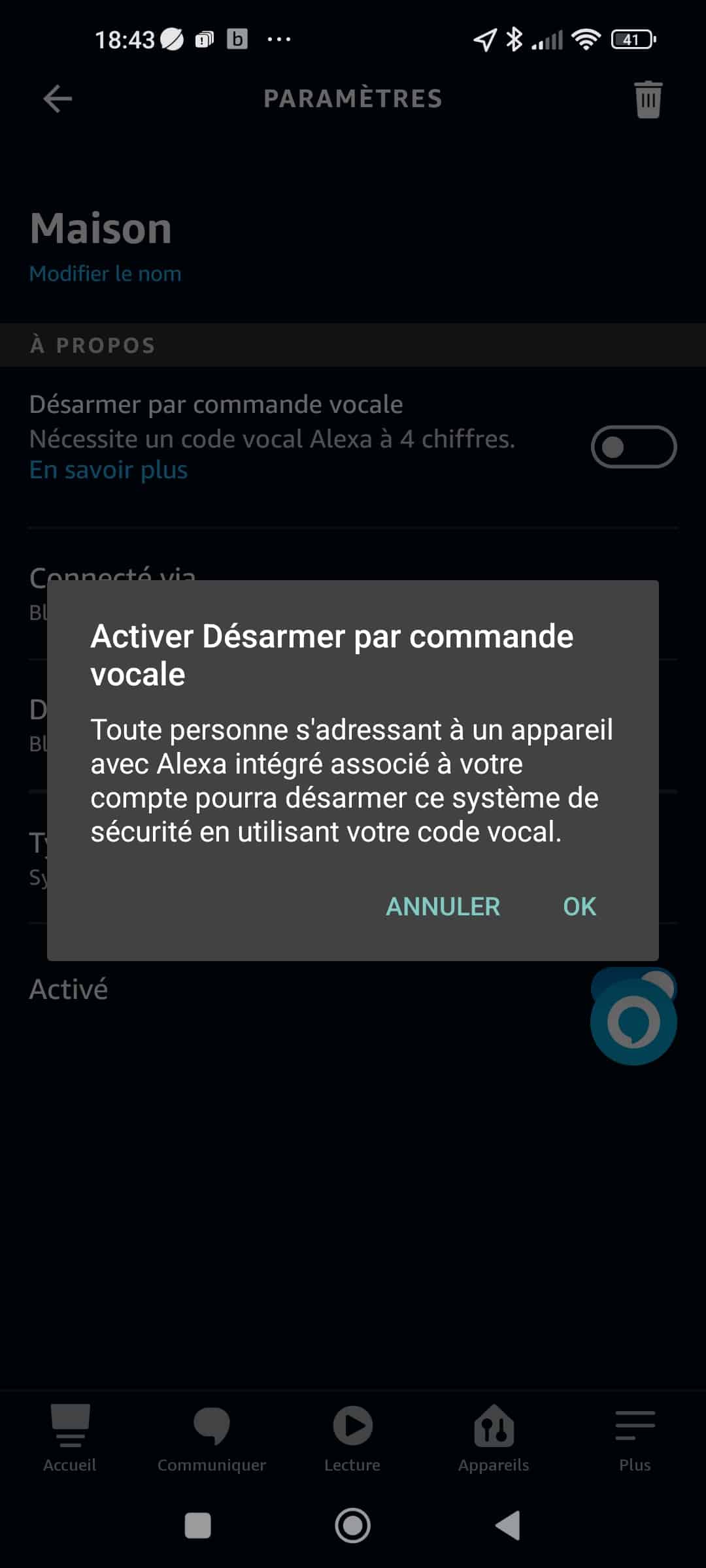Tap the system back button
Viewport: 706px width, 1568px height.
[508, 1526]
